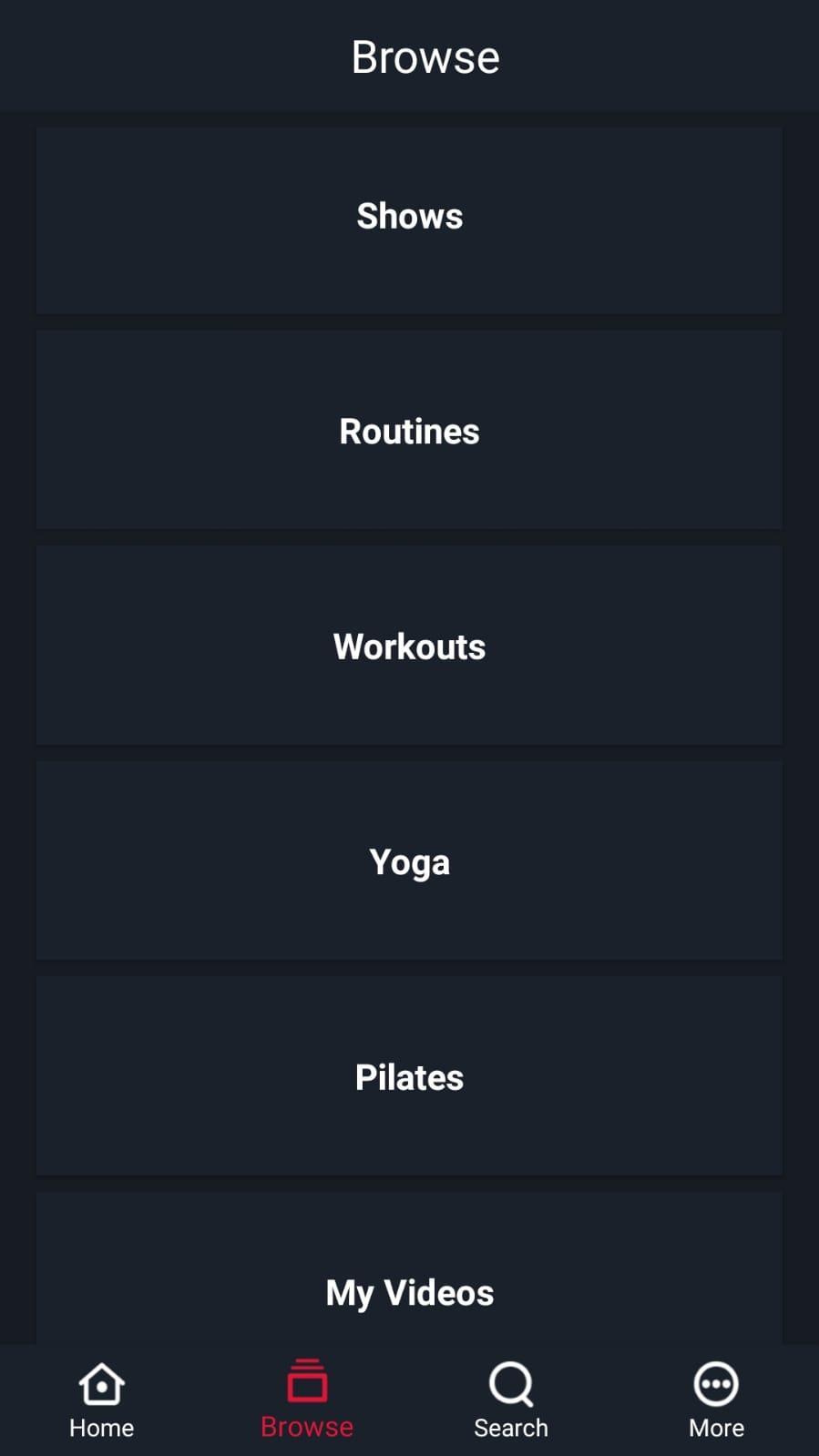The image size is (819, 1456).
Task: Open the Pilates category
Action: [x=409, y=1076]
